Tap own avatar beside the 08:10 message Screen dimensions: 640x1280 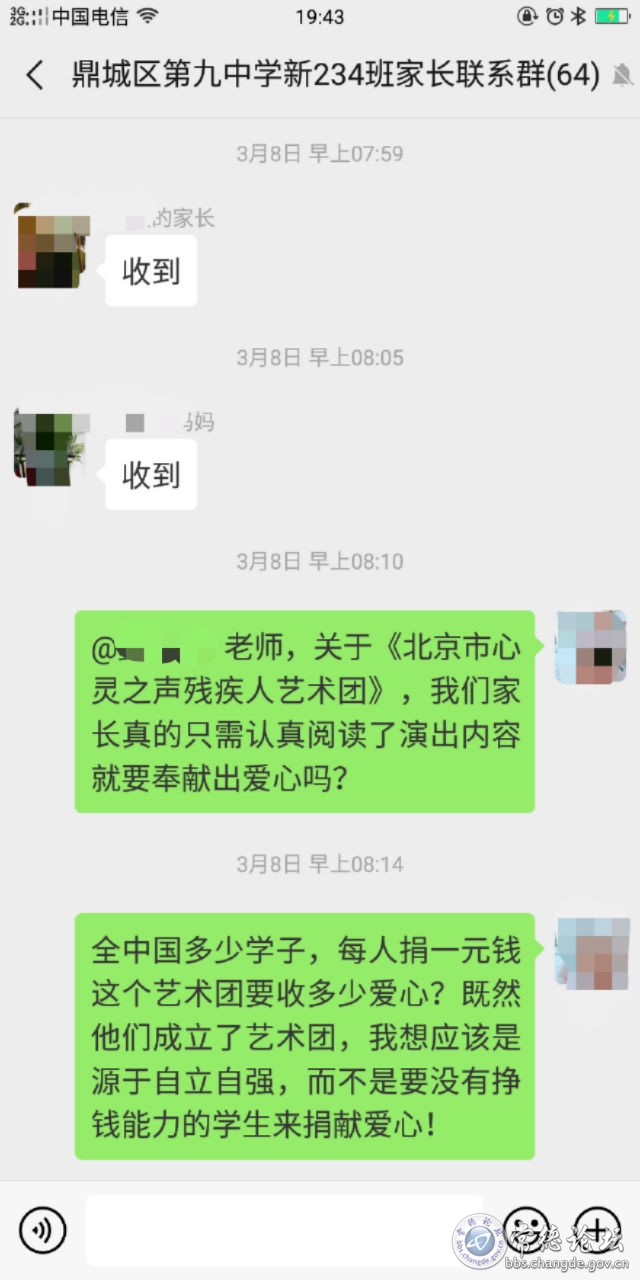(x=590, y=647)
